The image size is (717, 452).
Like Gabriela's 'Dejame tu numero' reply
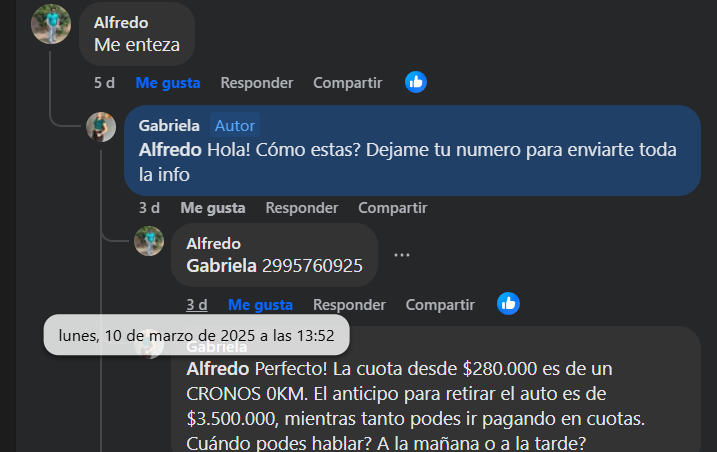coord(212,208)
